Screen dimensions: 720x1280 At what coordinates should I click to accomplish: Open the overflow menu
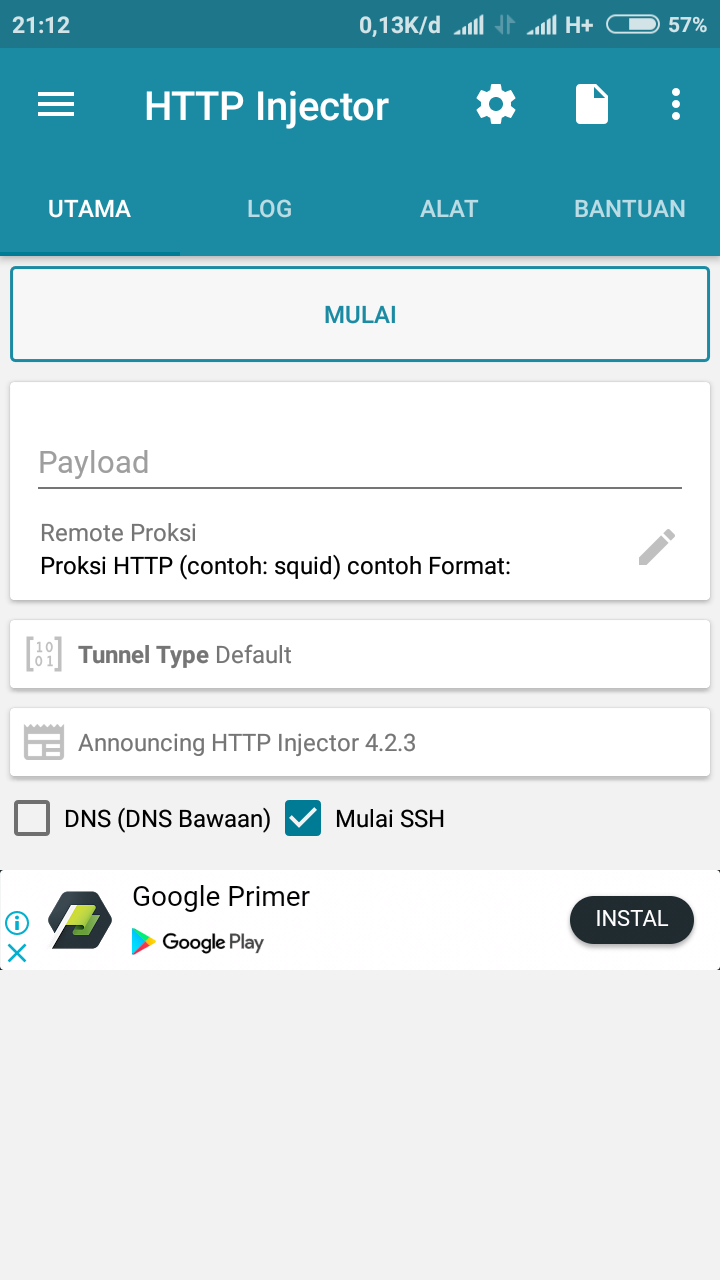coord(676,105)
